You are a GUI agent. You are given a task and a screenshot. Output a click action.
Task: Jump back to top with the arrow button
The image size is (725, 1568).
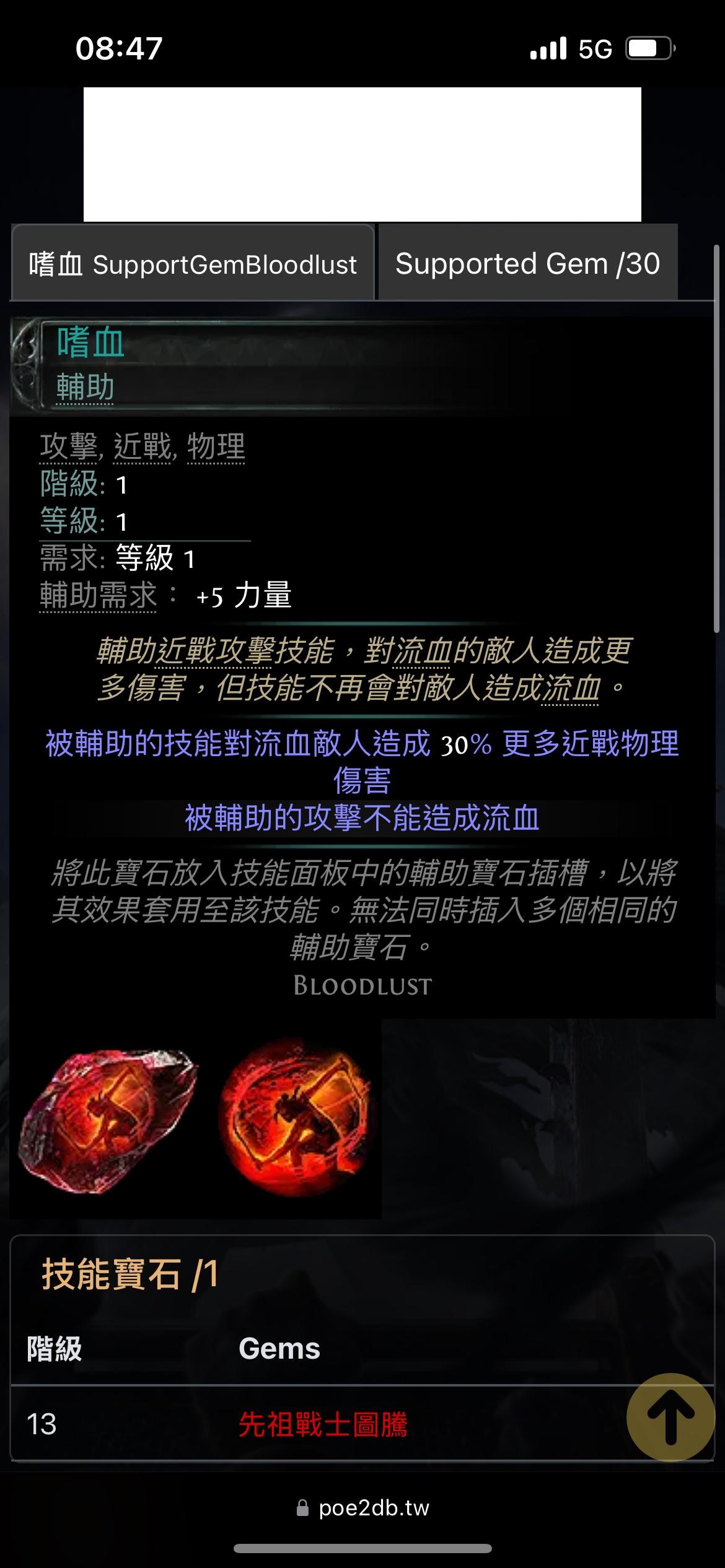coord(670,1417)
